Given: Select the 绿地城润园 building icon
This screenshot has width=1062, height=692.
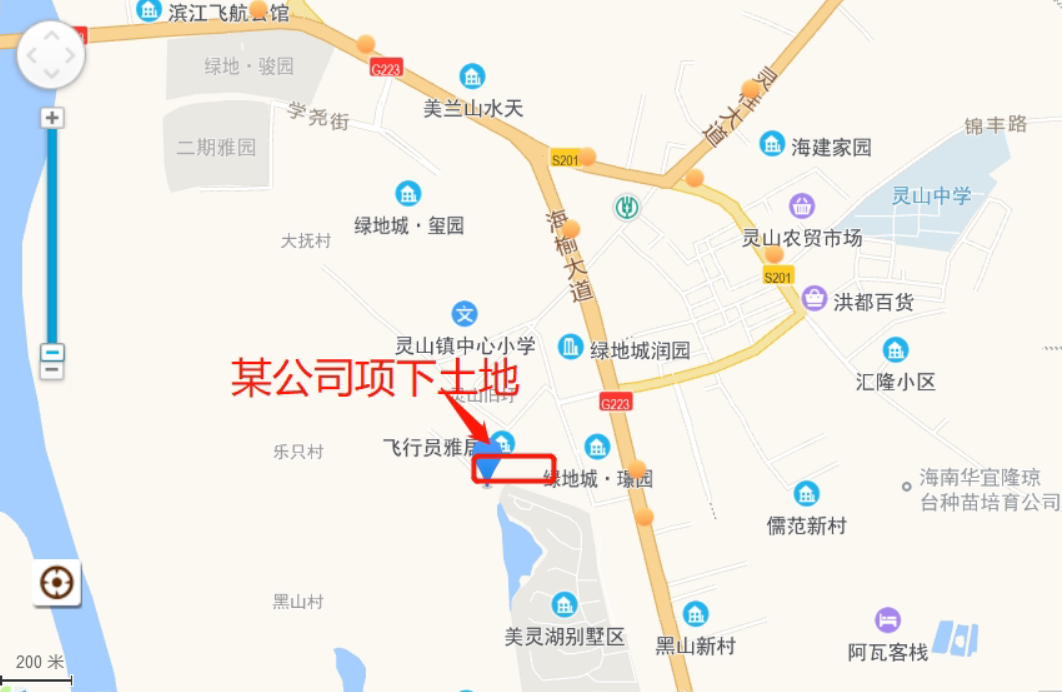Looking at the screenshot, I should pyautogui.click(x=571, y=347).
